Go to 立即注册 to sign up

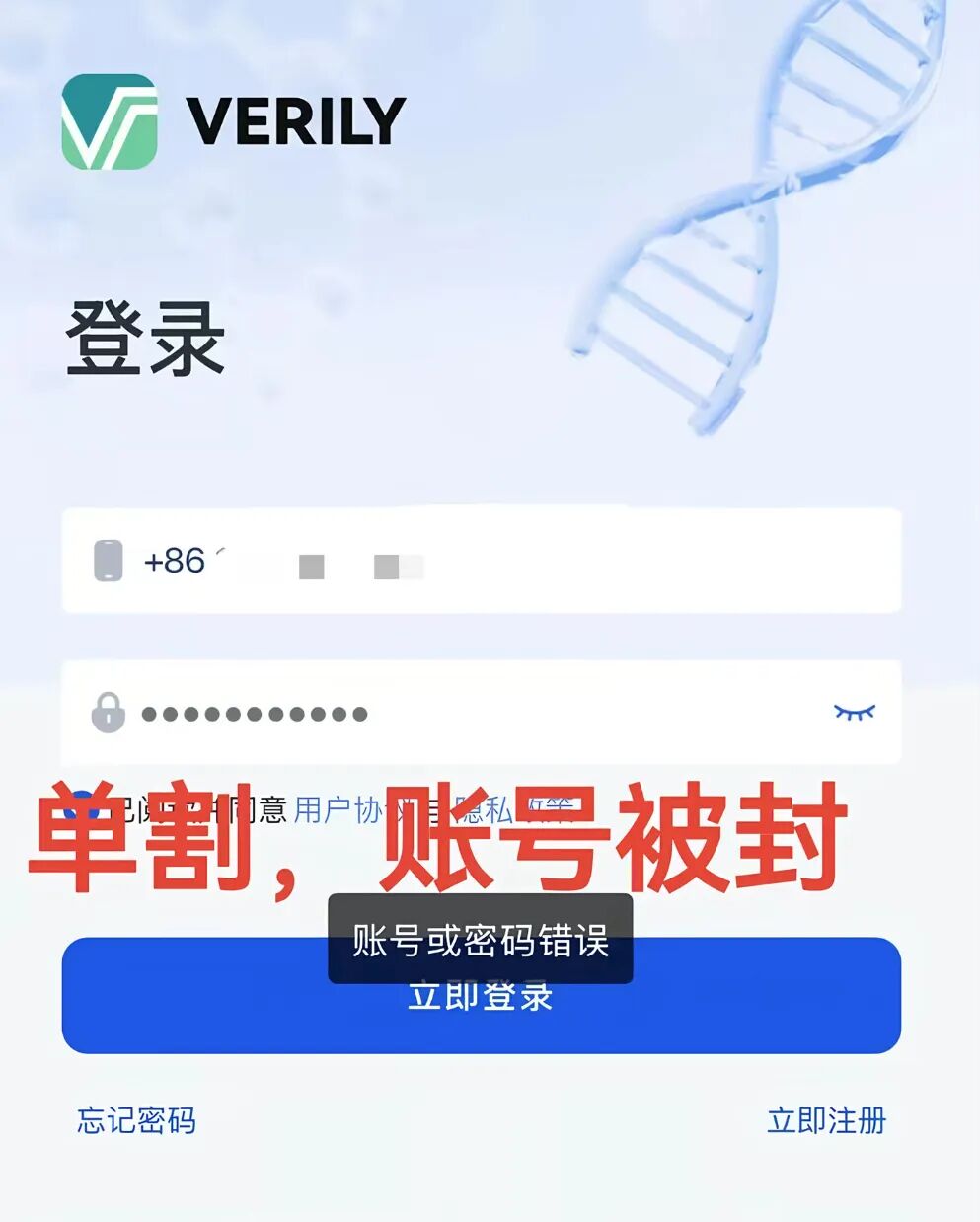826,1120
